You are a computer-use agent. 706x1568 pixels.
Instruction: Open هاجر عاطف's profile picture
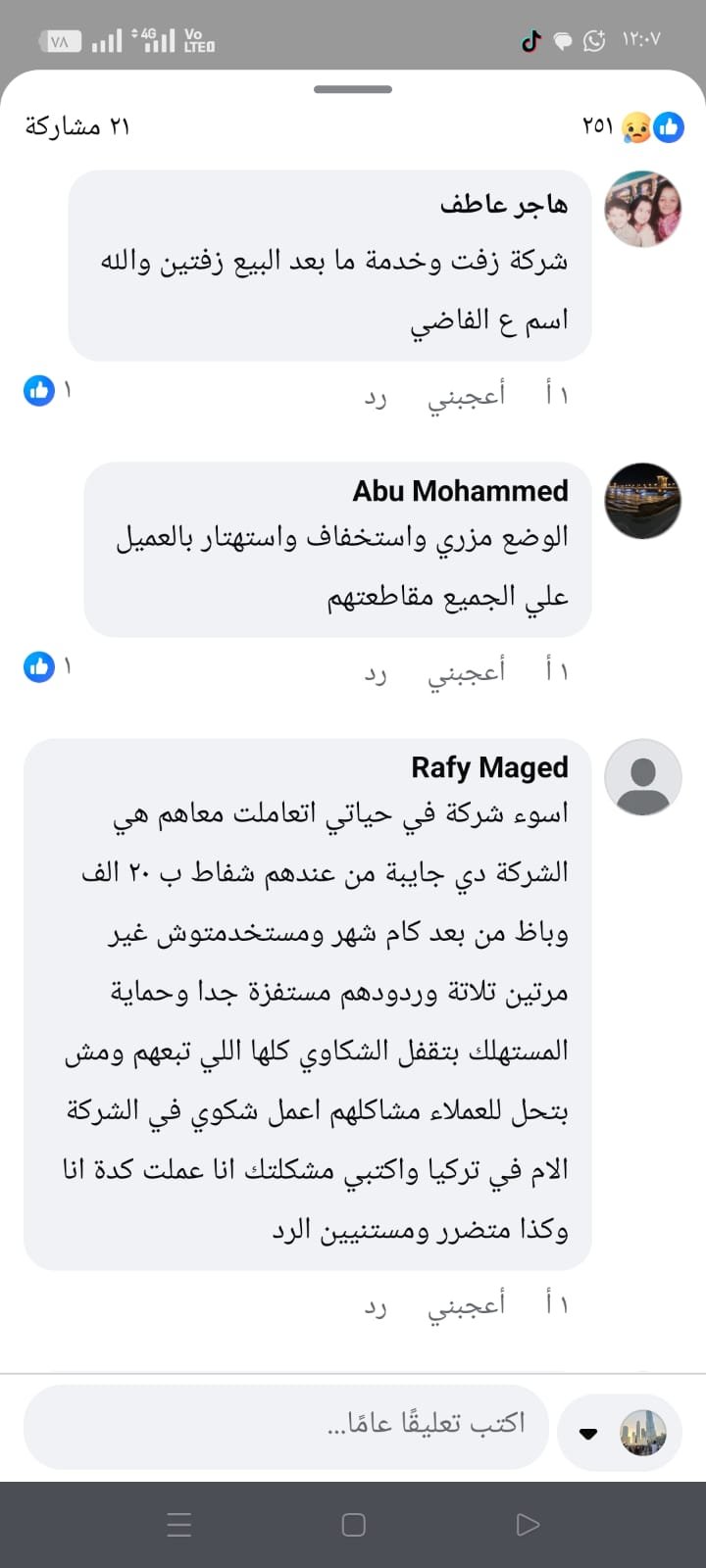click(x=642, y=209)
